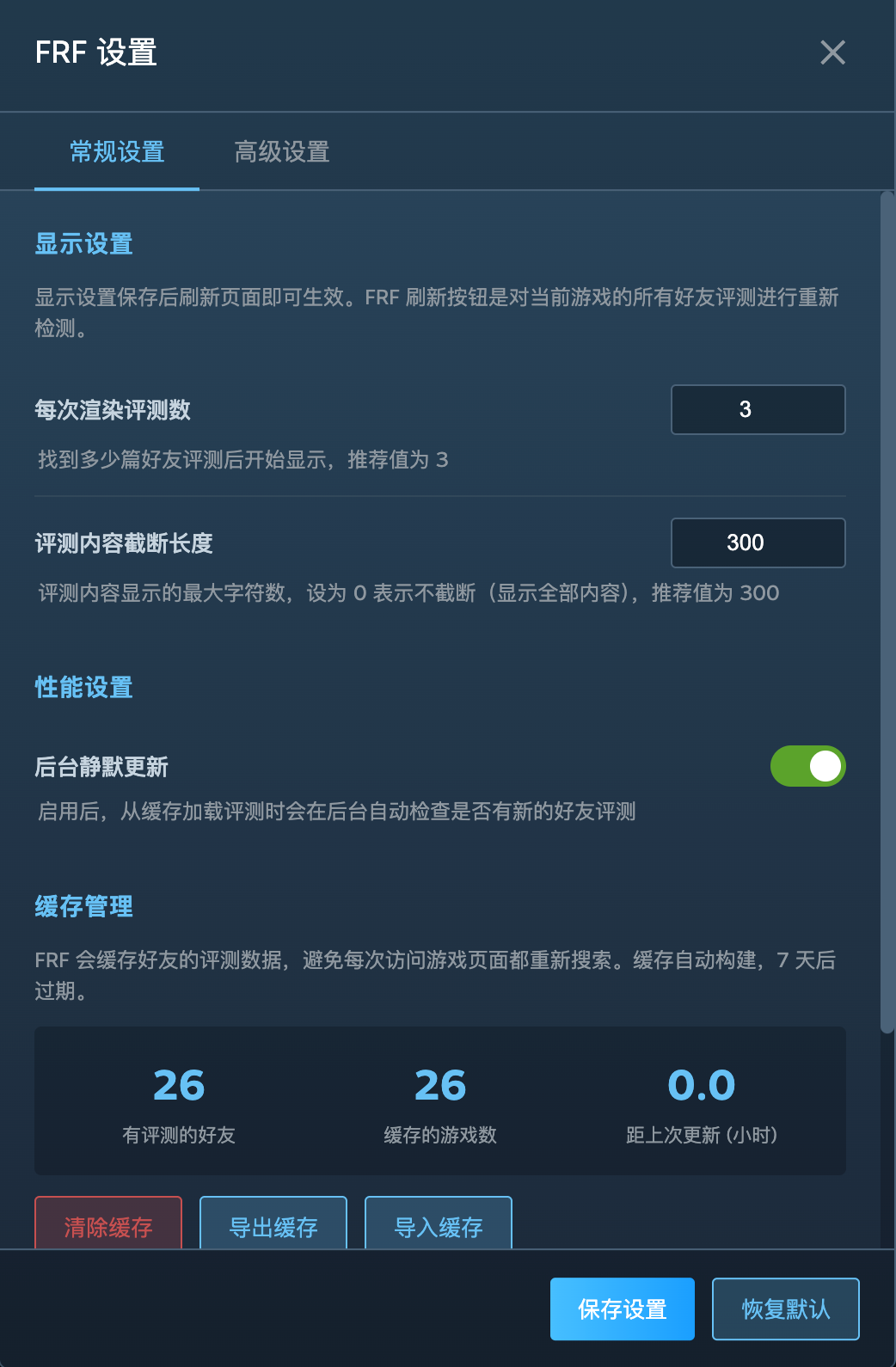Switch to the 高级设置 tab

coord(282,152)
